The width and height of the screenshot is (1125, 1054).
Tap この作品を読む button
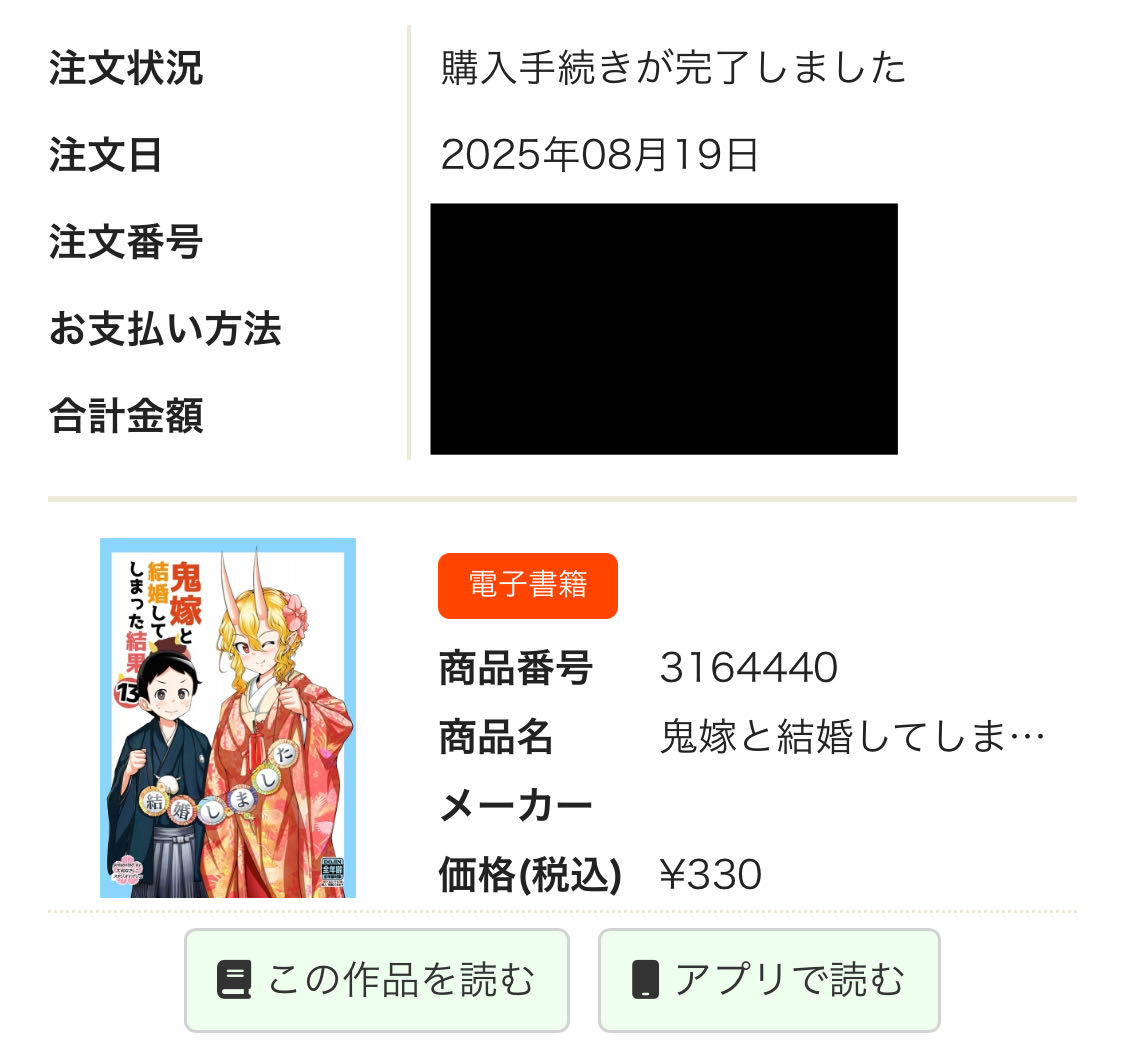coord(376,980)
